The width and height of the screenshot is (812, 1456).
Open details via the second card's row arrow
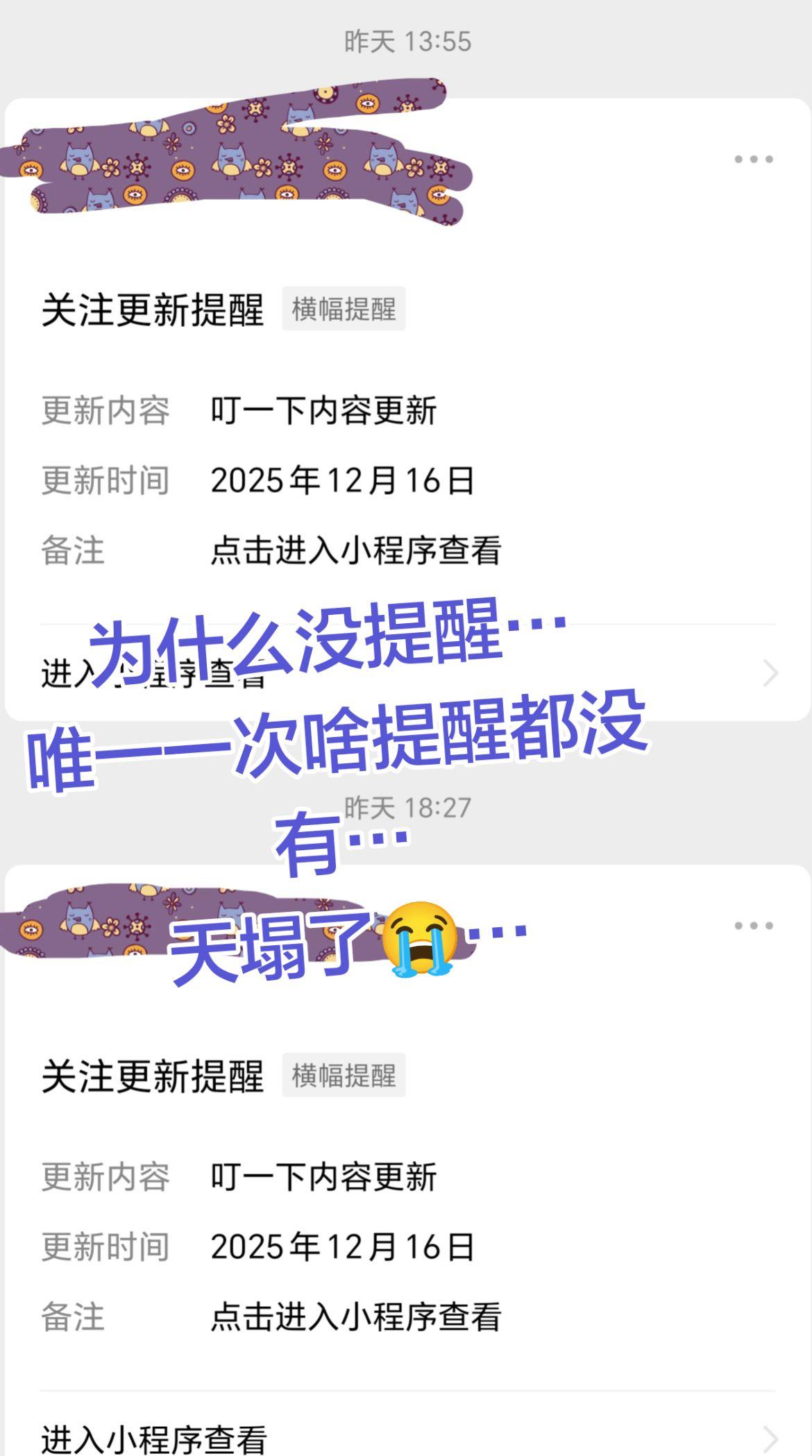(x=770, y=1439)
